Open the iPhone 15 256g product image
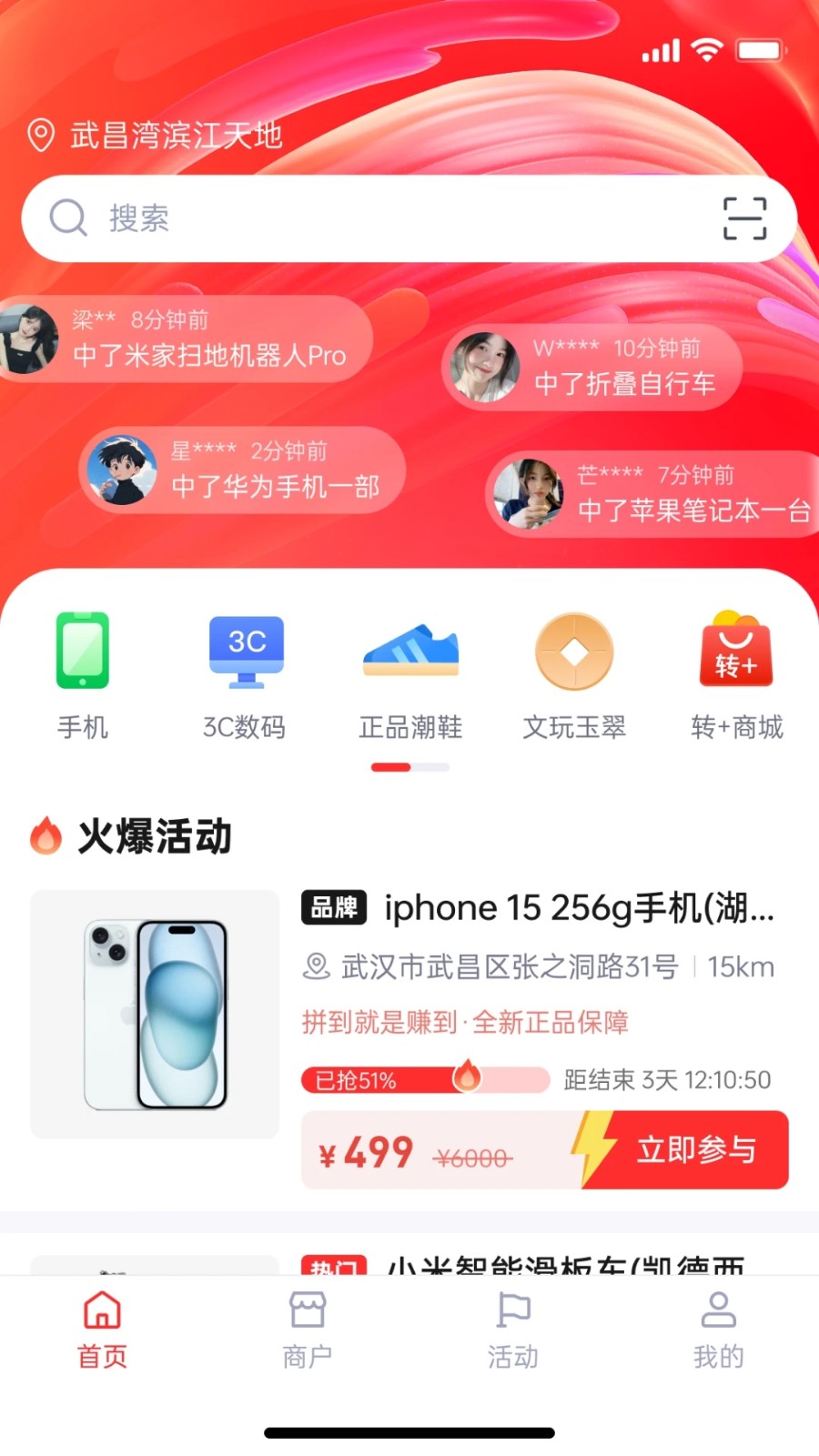This screenshot has height=1456, width=819. pyautogui.click(x=155, y=1014)
